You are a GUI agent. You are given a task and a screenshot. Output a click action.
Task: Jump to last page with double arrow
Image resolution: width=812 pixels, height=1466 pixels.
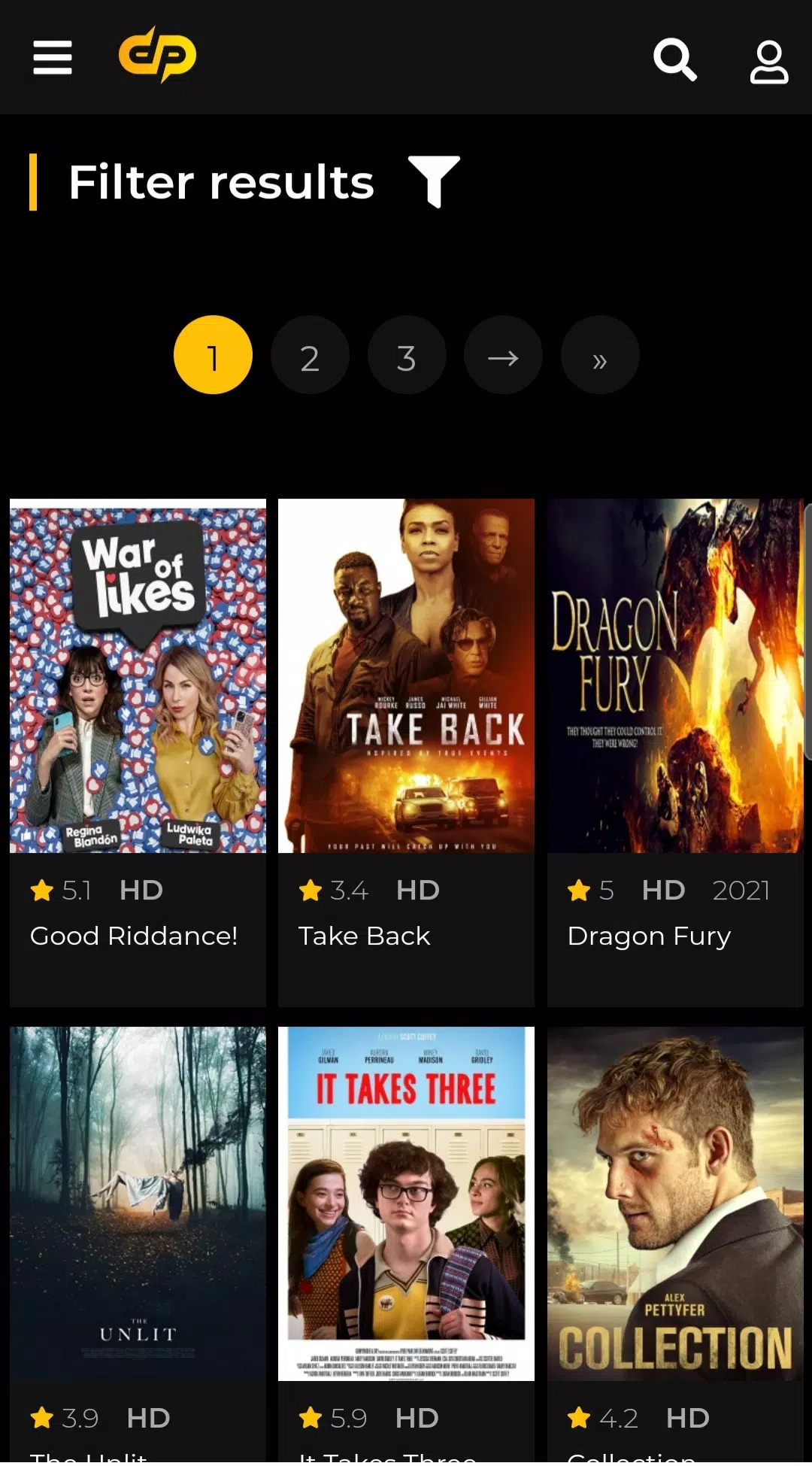600,355
